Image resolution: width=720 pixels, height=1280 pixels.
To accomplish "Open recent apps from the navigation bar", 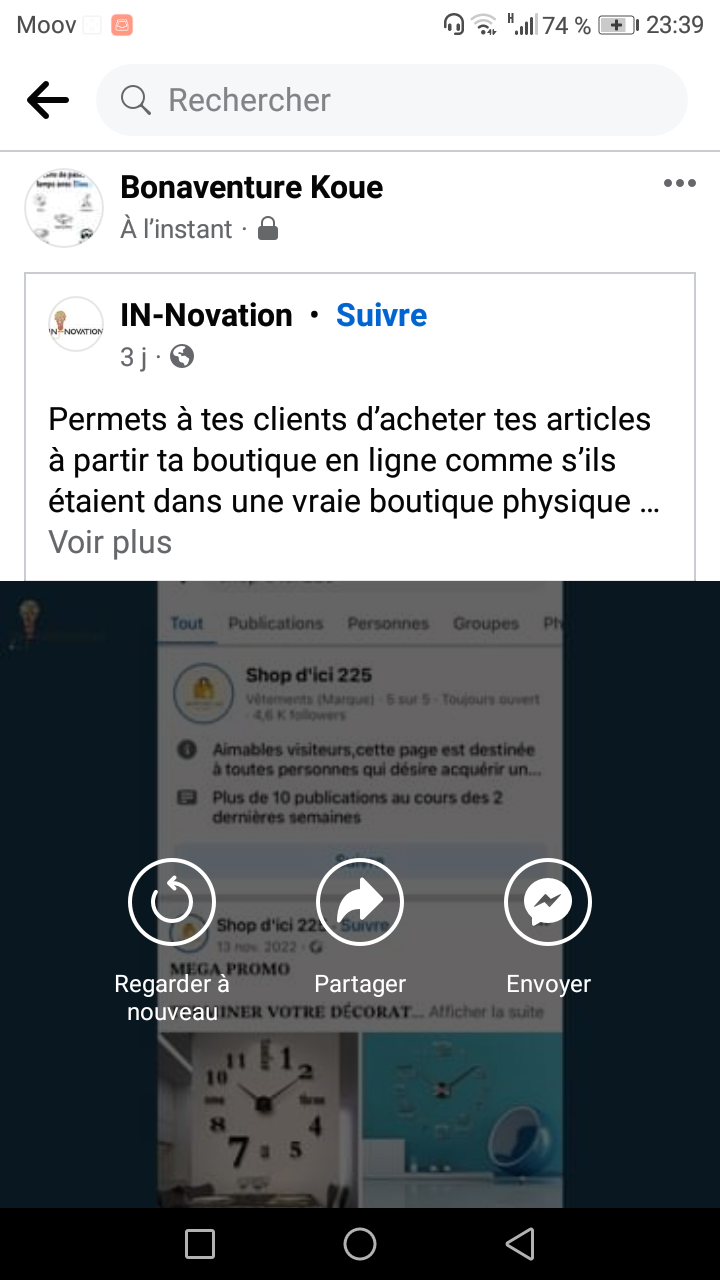I will 200,1244.
